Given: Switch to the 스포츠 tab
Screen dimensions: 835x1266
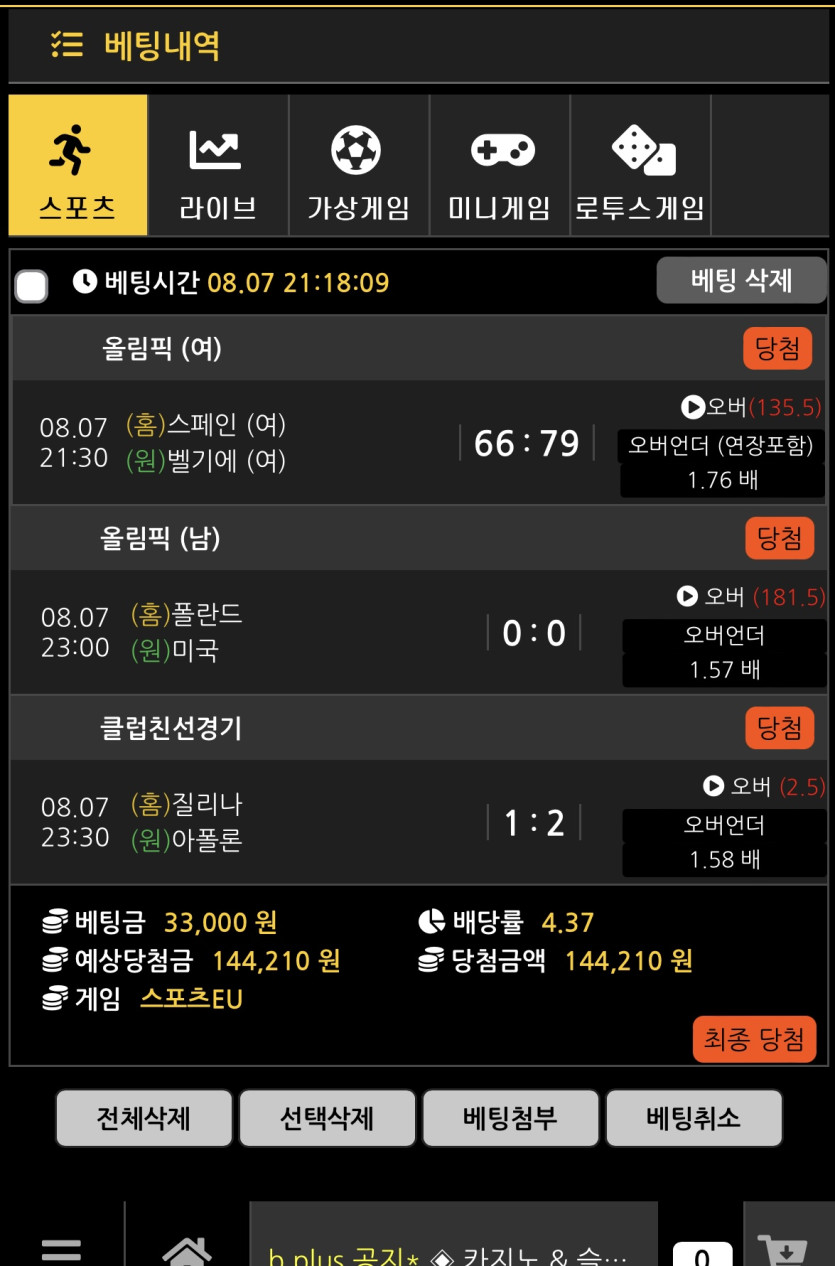Looking at the screenshot, I should tap(78, 166).
